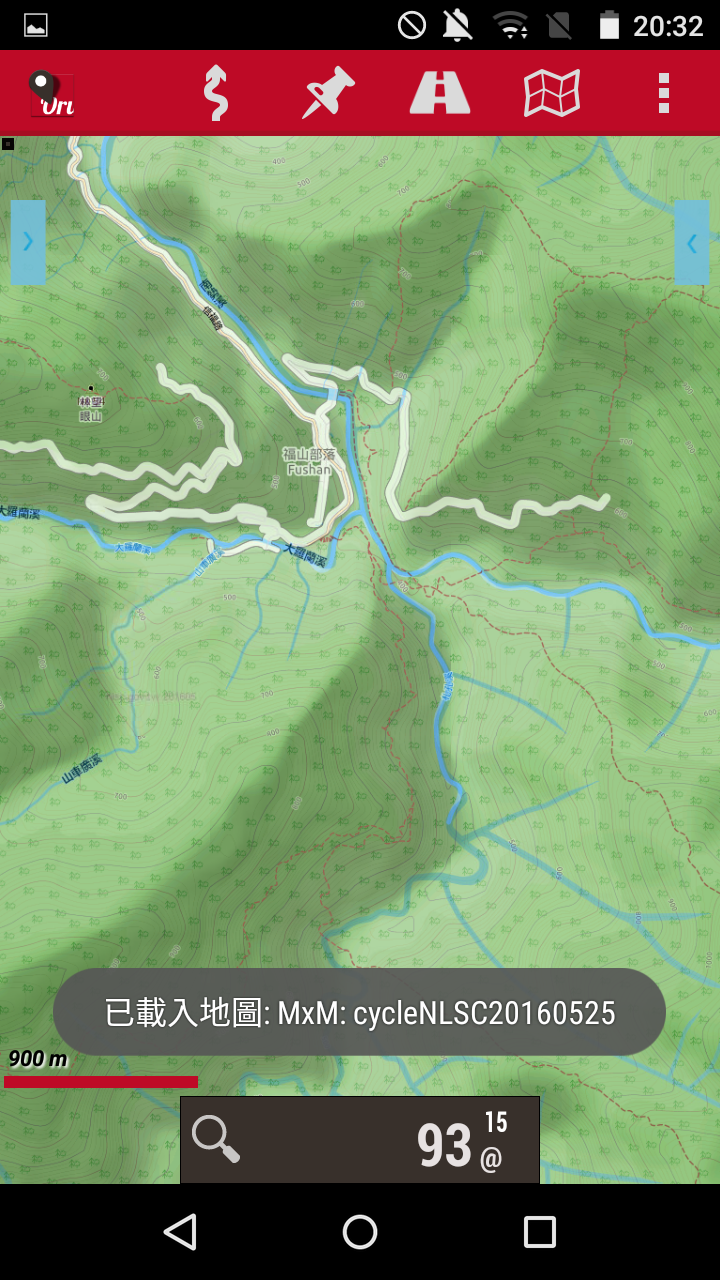This screenshot has width=720, height=1280.
Task: Open the routes road icon menu
Action: click(440, 93)
